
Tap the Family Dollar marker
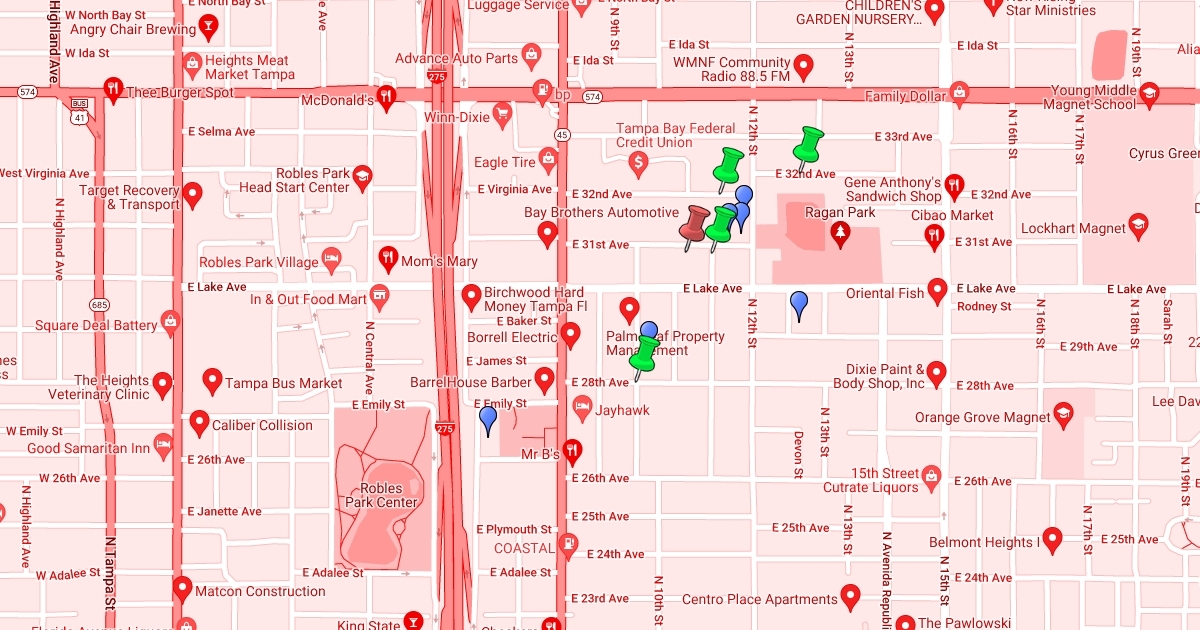959,92
